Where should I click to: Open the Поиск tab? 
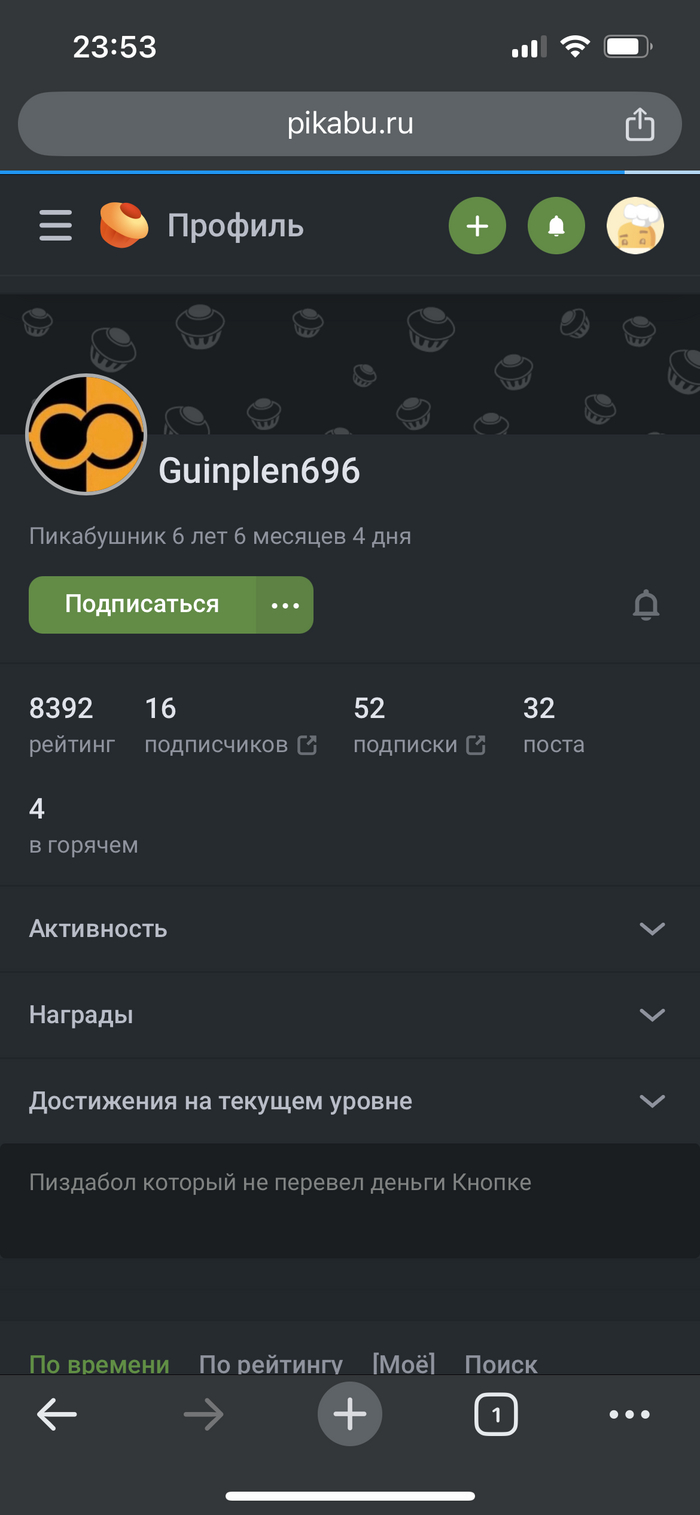pyautogui.click(x=501, y=1364)
